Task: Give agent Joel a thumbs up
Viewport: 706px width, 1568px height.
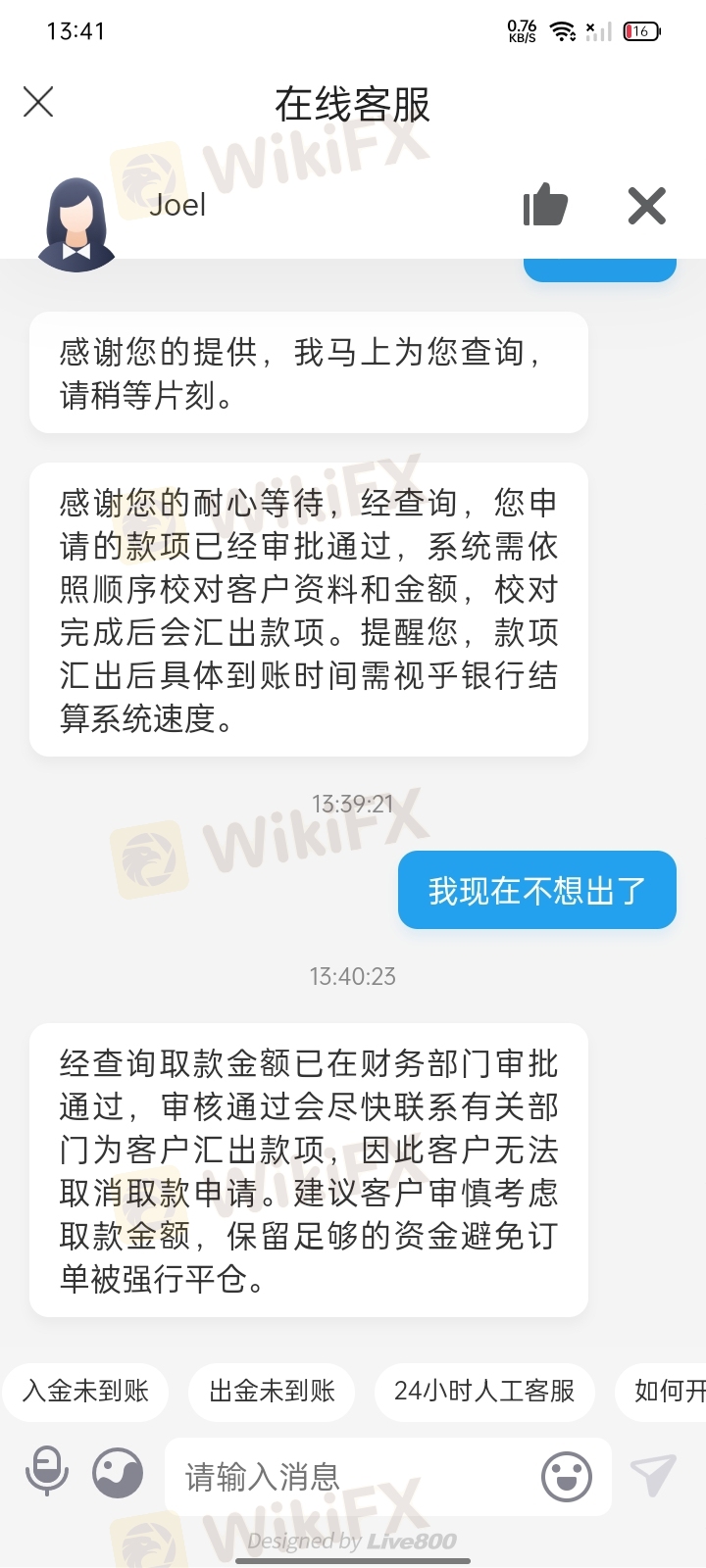Action: (x=545, y=205)
